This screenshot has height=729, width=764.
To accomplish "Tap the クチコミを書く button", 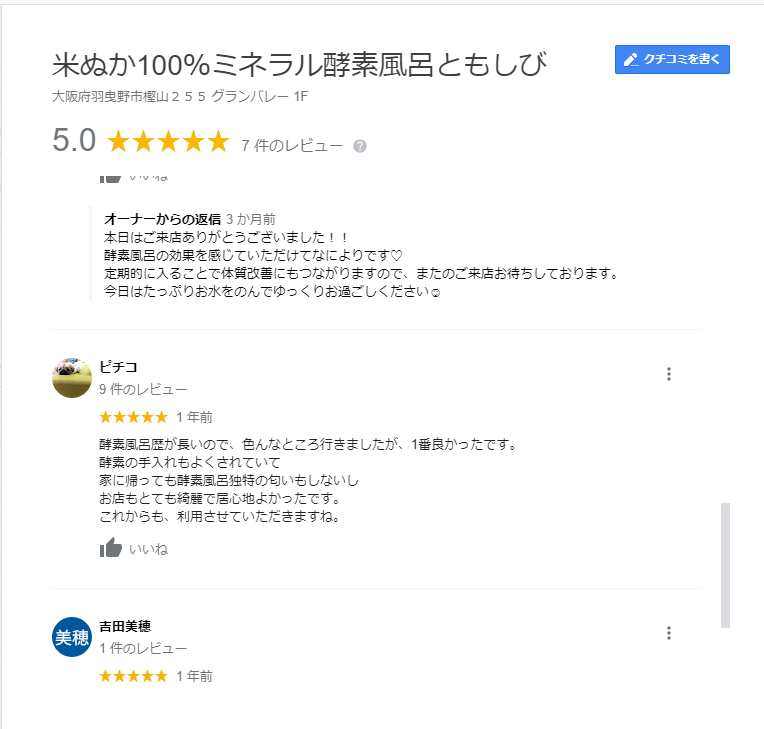I will click(x=672, y=59).
